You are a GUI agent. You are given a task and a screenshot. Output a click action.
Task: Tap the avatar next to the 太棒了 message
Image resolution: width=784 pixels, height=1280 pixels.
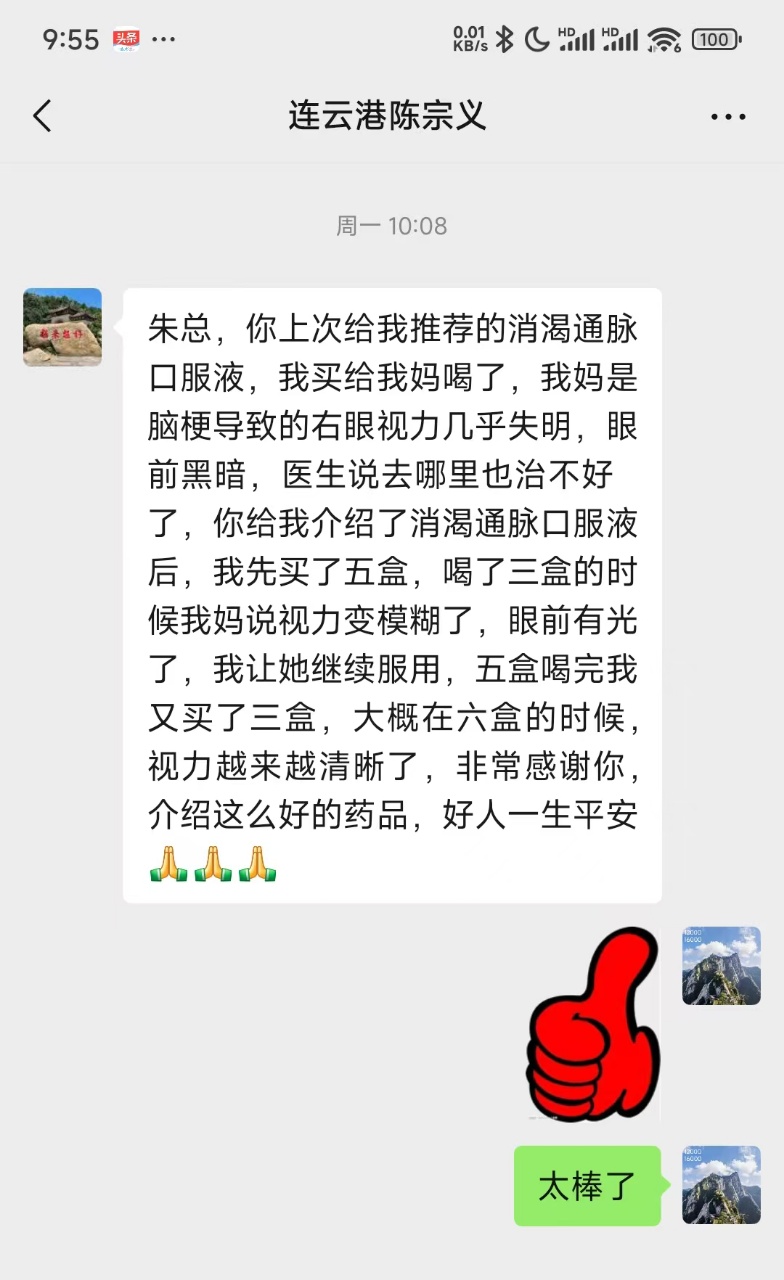pyautogui.click(x=721, y=1185)
